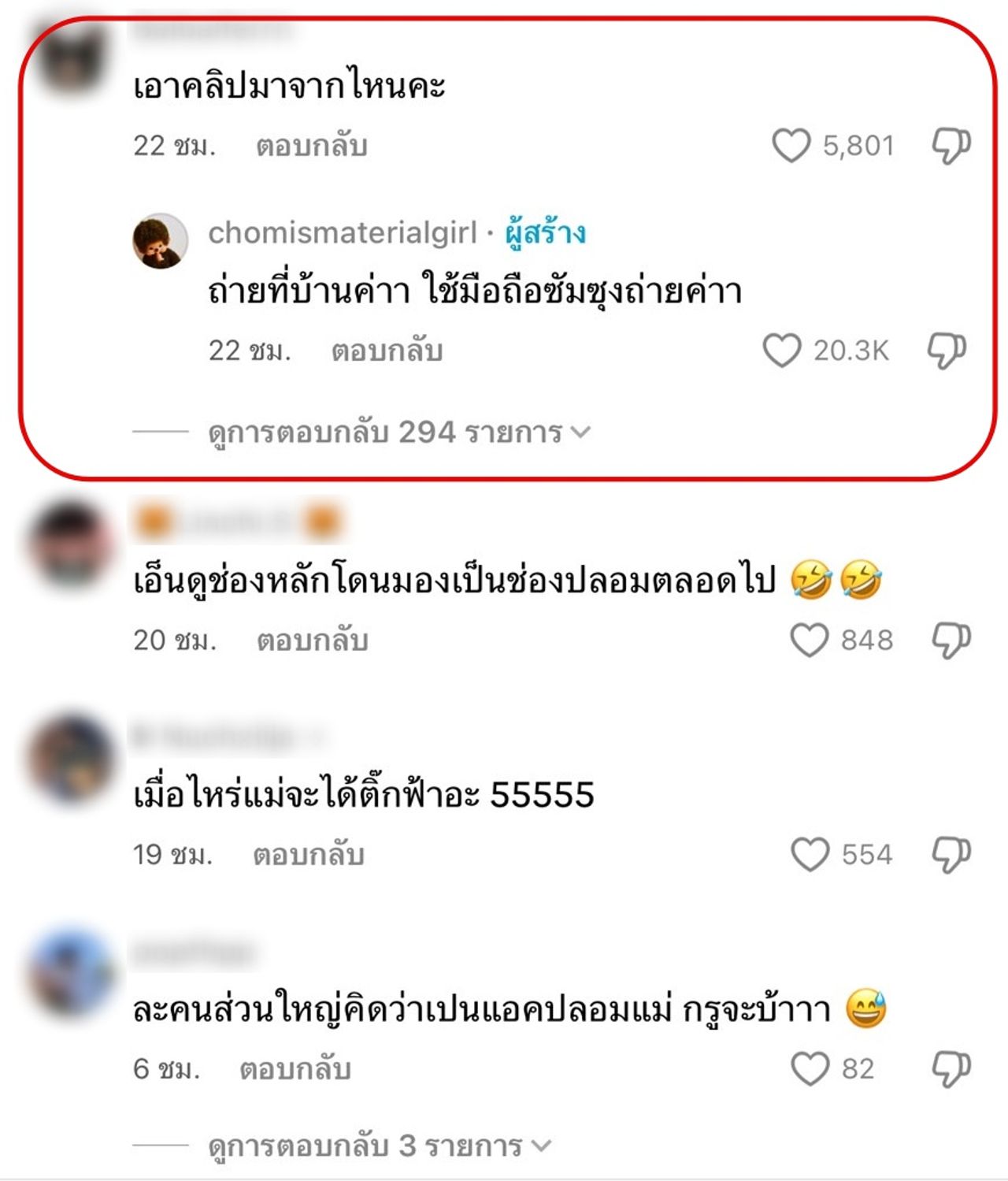Reply to the comment posted 6 ชม. ago
This screenshot has height=1181, width=1008.
click(x=295, y=1069)
